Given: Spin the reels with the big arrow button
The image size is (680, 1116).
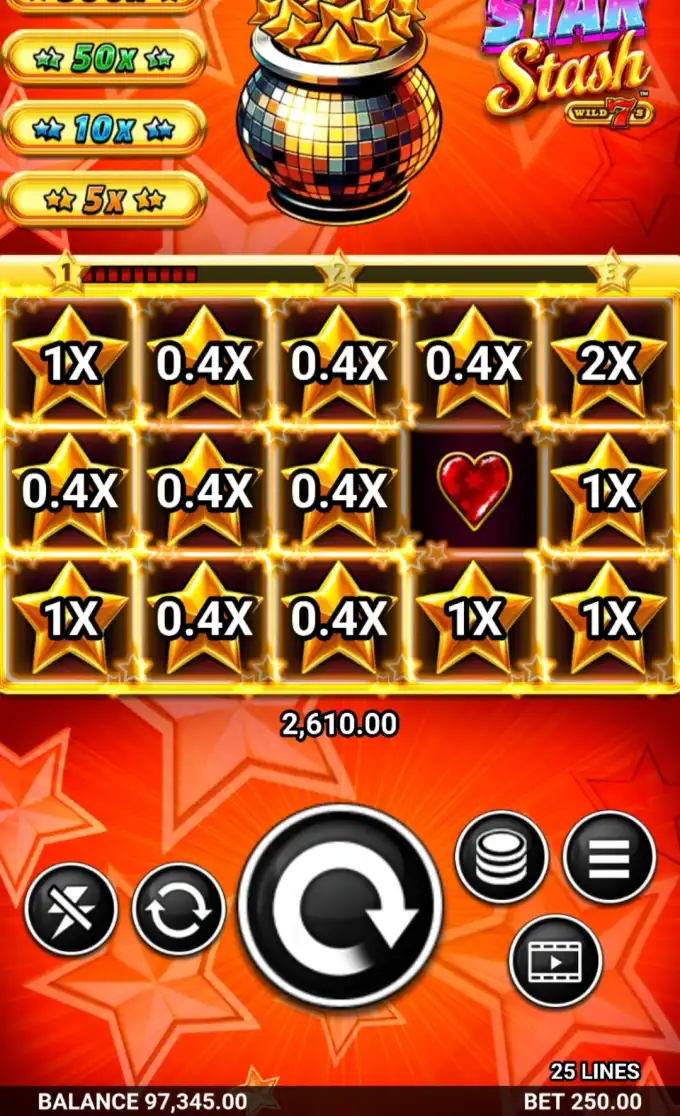Looking at the screenshot, I should [340, 907].
